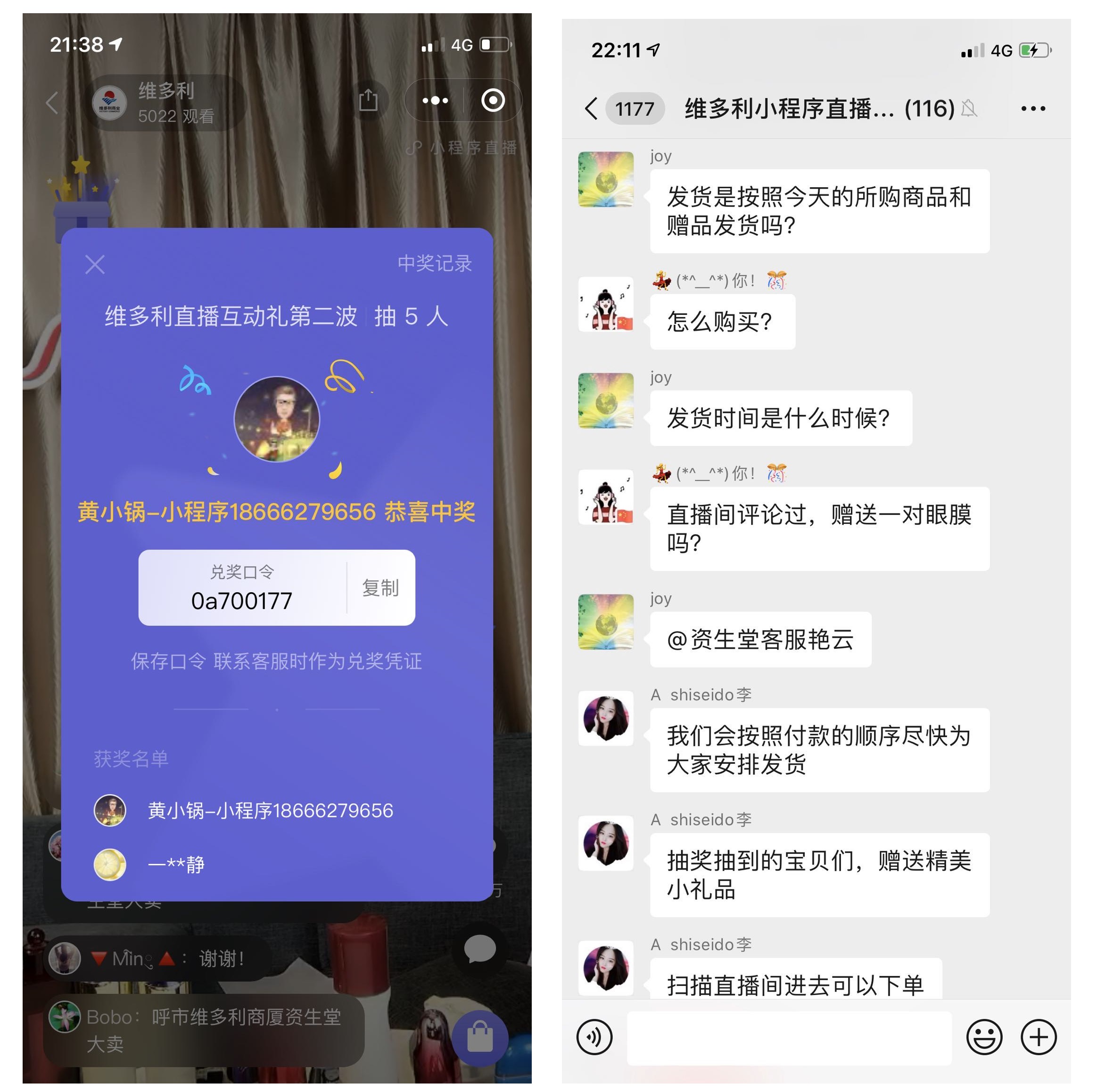Screen dimensions: 1105x1092
Task: Copy the prize code with 复制
Action: 380,587
